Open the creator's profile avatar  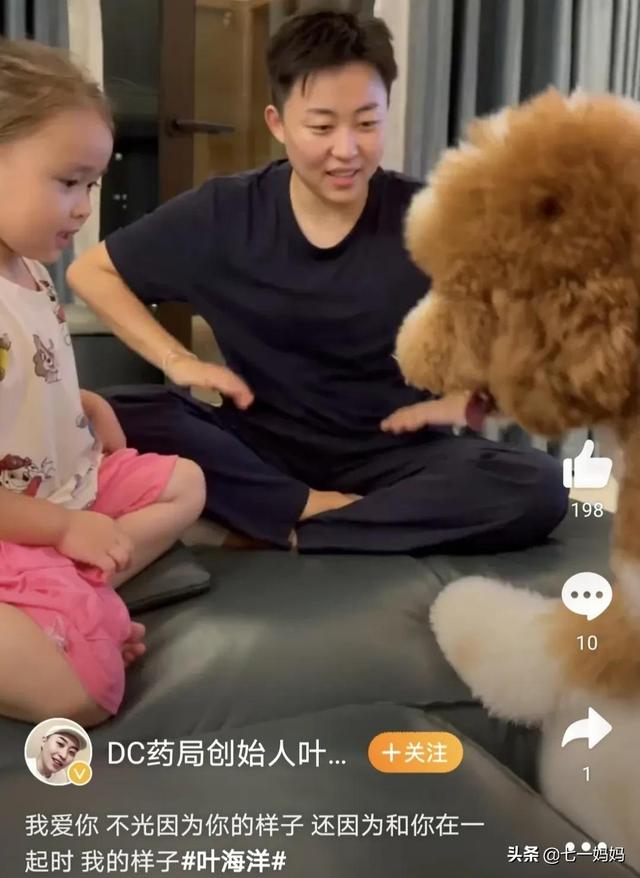(58, 752)
